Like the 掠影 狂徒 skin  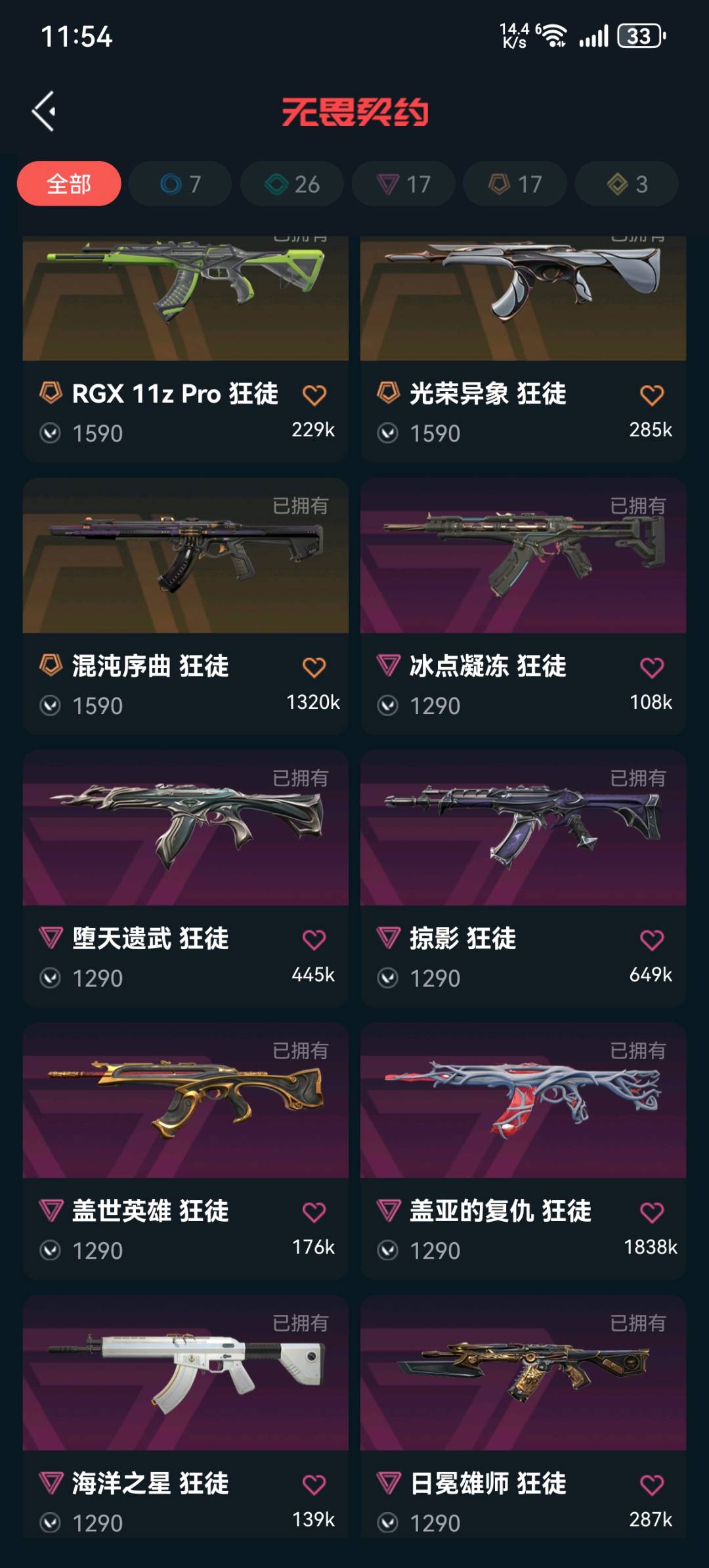(x=651, y=940)
